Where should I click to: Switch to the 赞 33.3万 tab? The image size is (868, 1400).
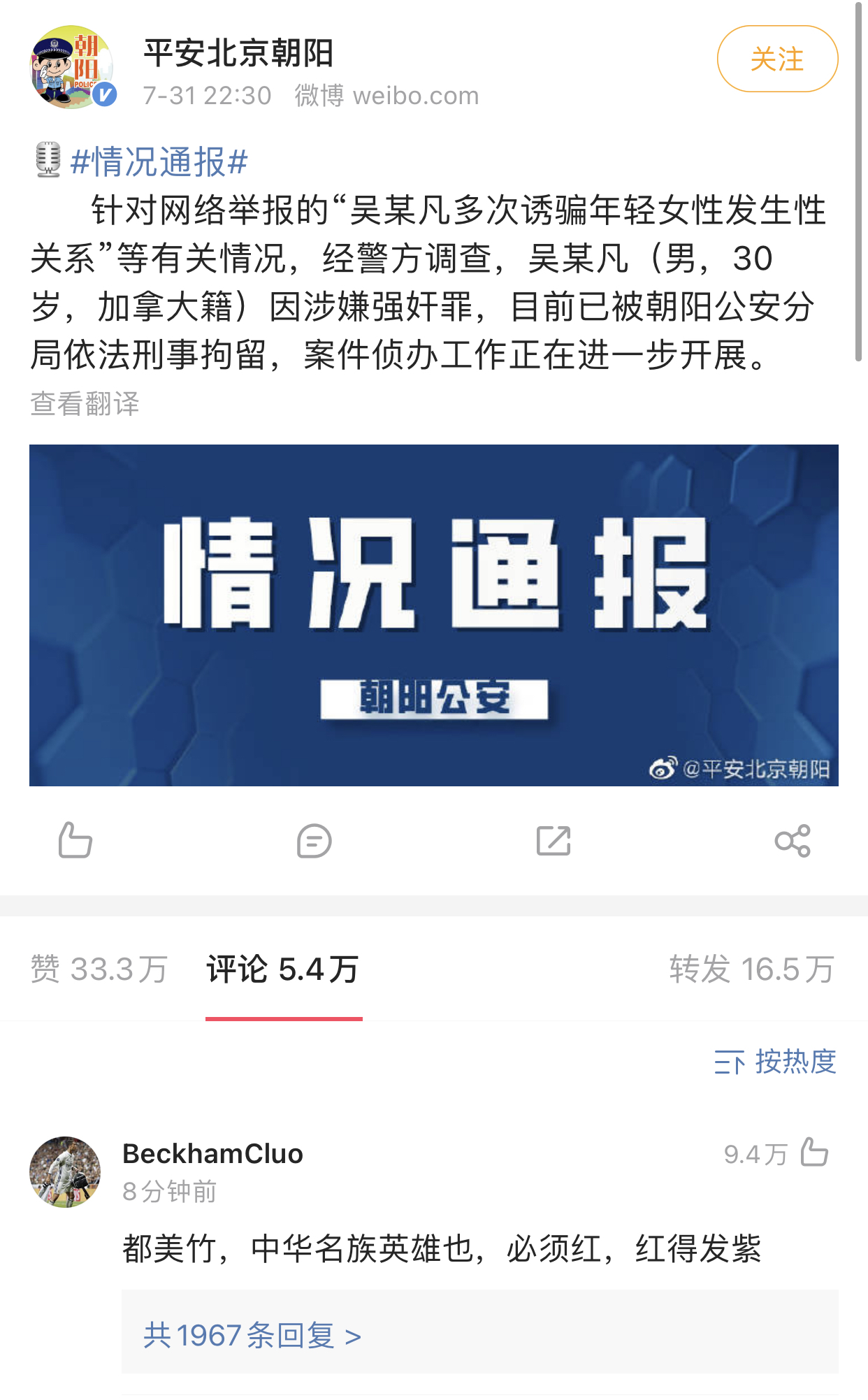[99, 969]
